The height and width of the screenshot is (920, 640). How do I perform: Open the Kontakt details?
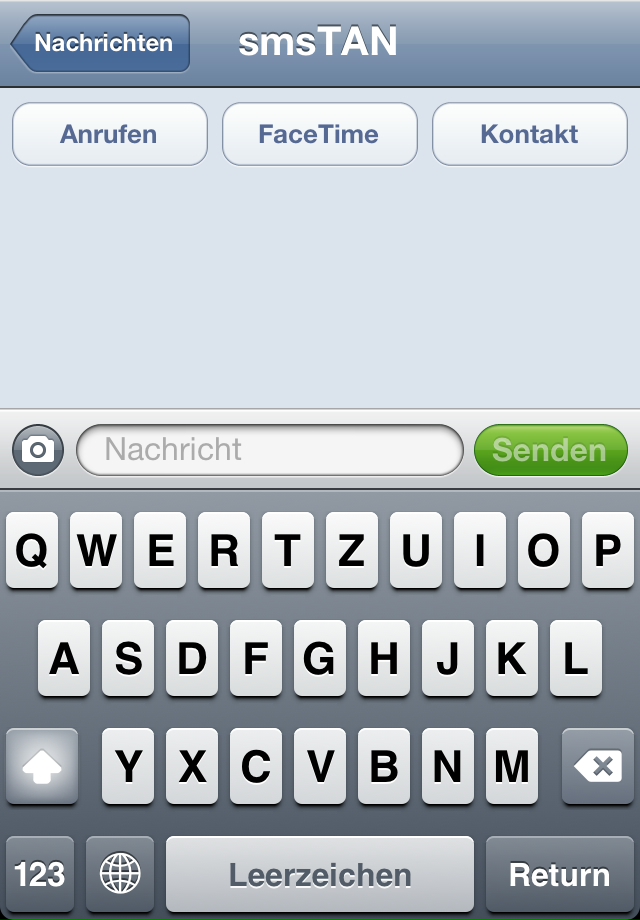529,134
